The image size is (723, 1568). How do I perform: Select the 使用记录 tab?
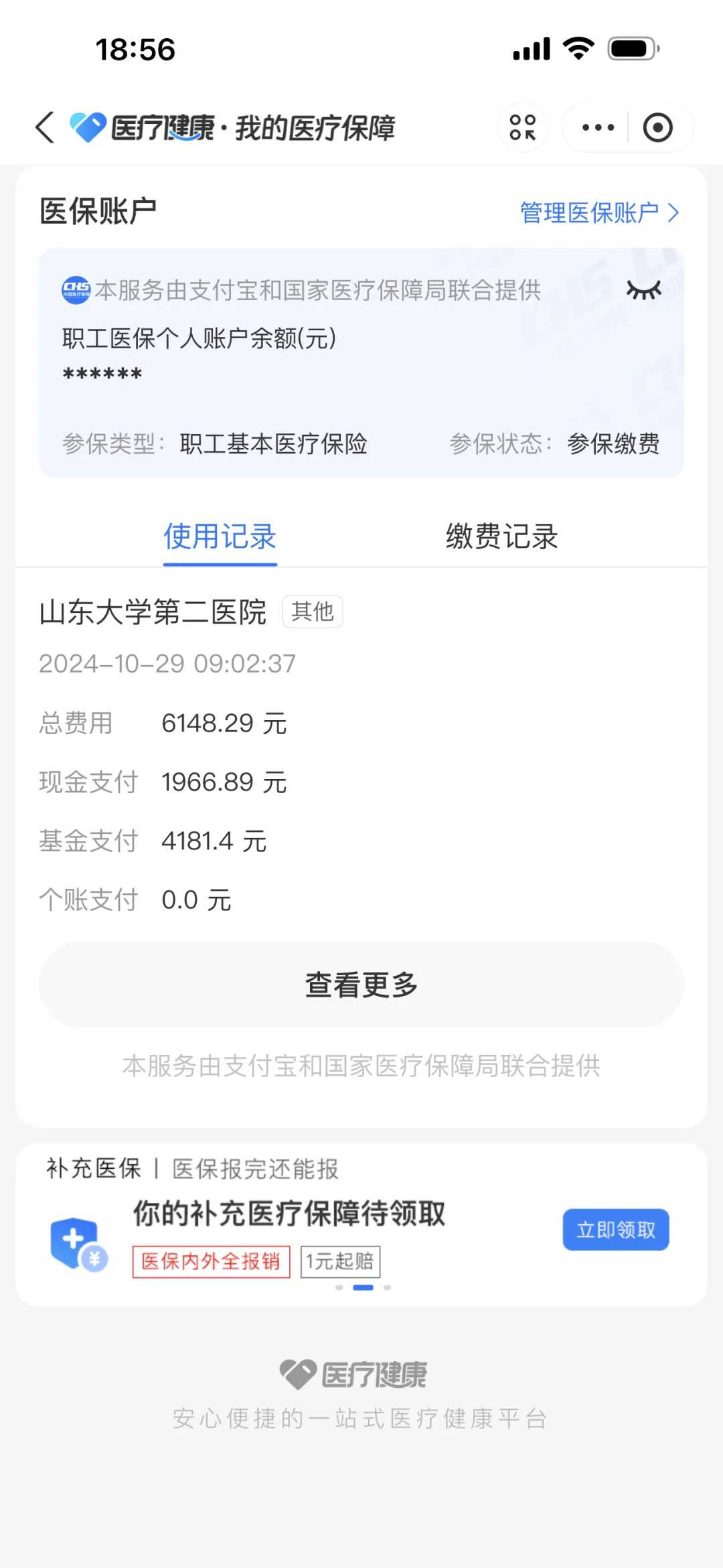[x=220, y=536]
